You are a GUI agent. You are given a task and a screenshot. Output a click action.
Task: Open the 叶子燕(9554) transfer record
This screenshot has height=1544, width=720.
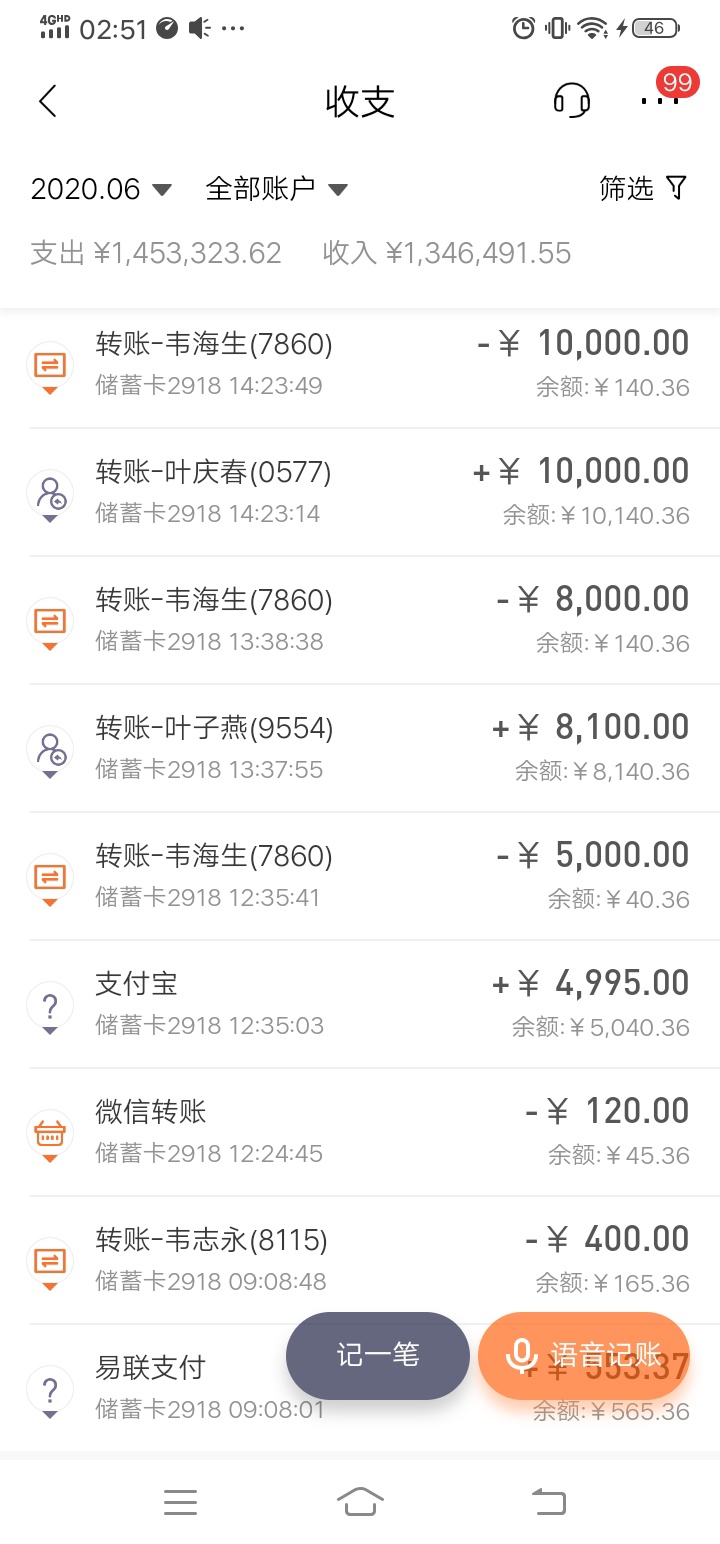[x=360, y=748]
